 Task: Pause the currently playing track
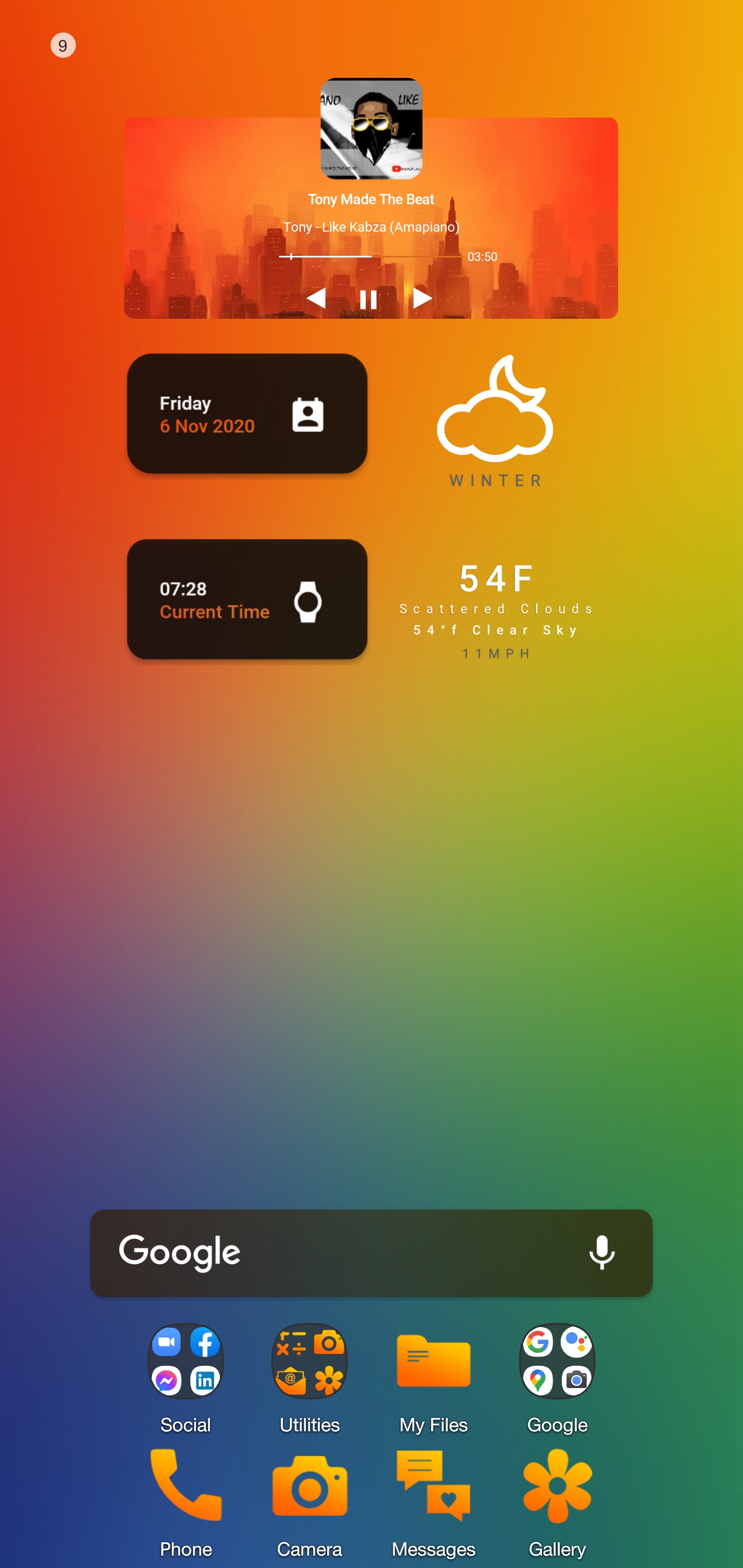[369, 298]
